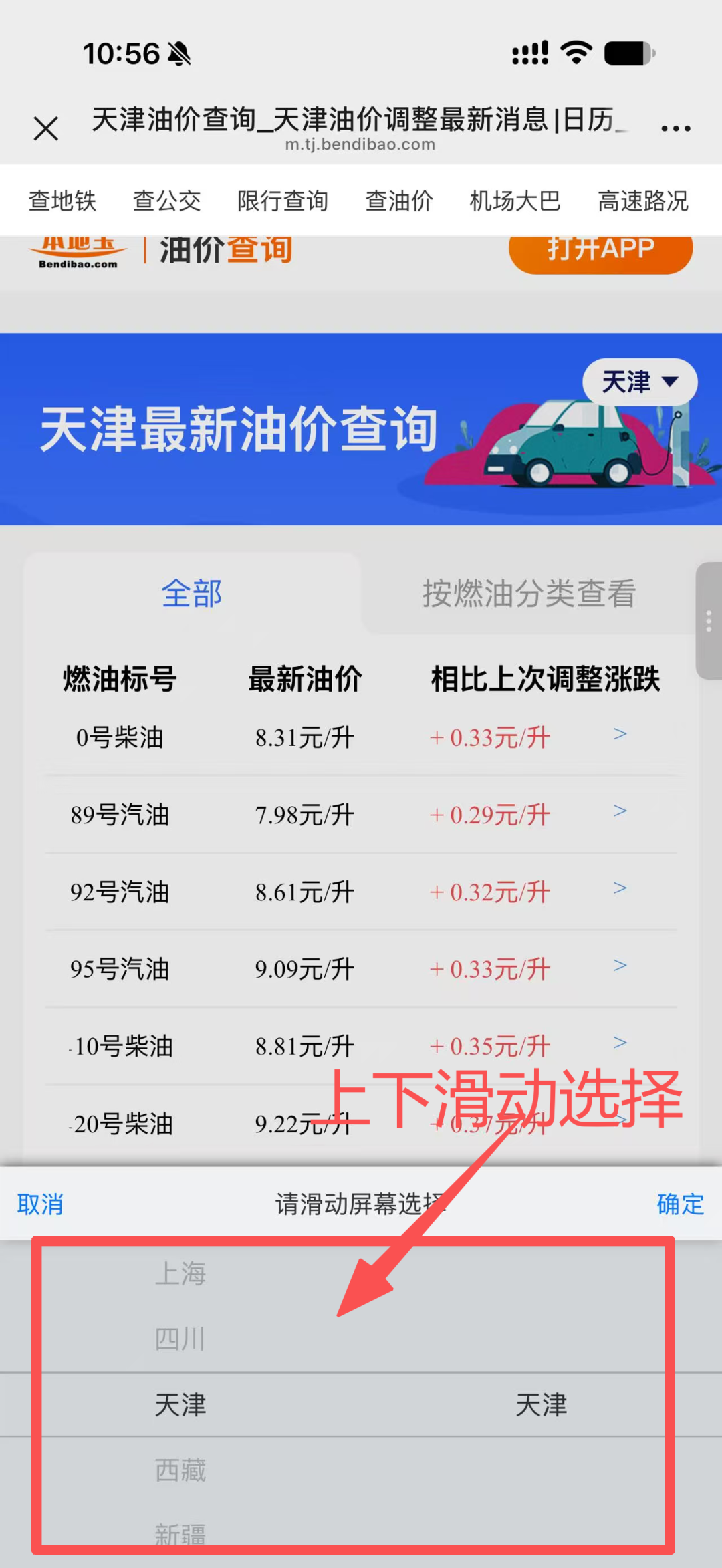
Task: View 95号汽油 price details
Action: pyautogui.click(x=361, y=968)
